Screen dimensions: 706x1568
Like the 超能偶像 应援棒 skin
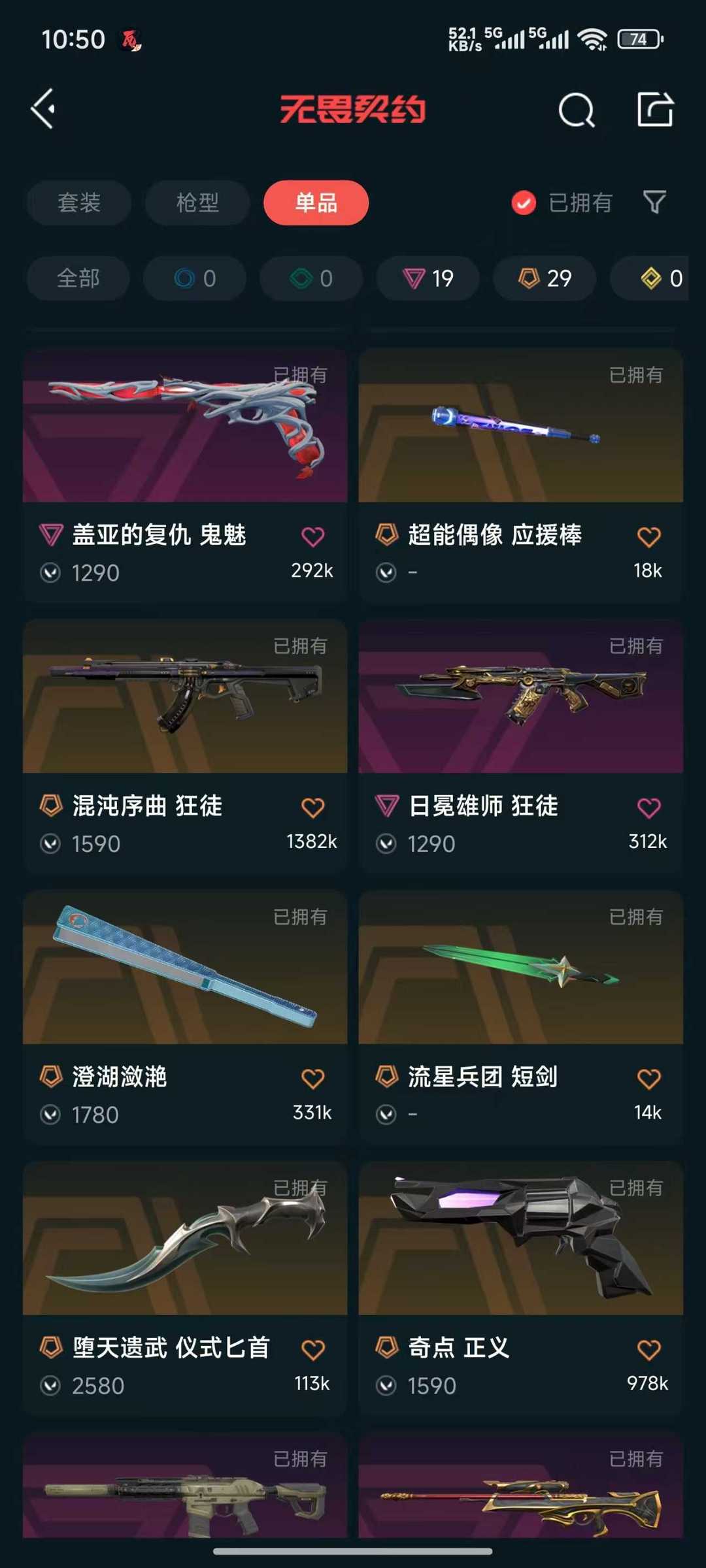pyautogui.click(x=648, y=536)
